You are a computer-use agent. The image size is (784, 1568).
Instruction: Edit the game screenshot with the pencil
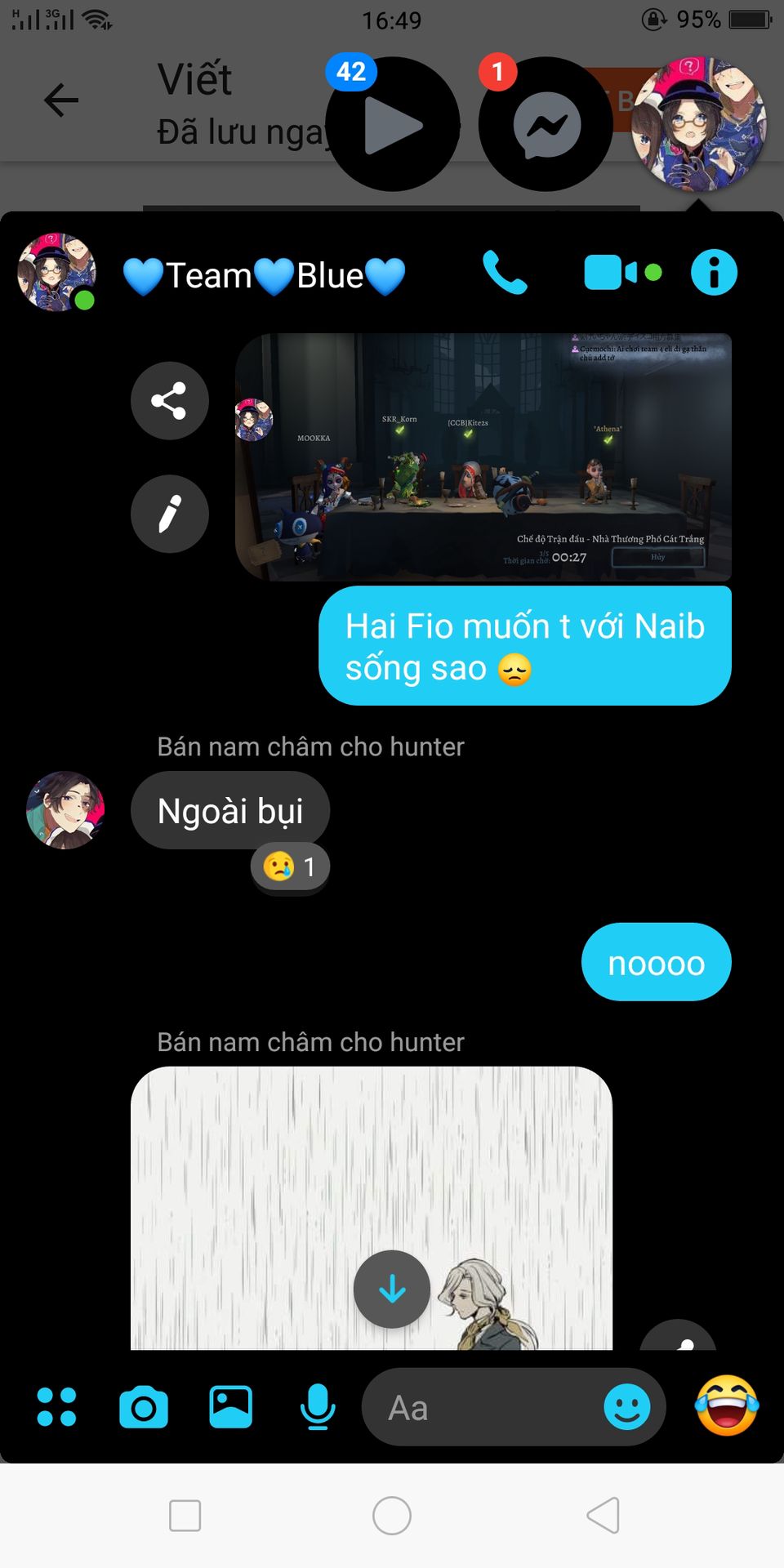169,514
